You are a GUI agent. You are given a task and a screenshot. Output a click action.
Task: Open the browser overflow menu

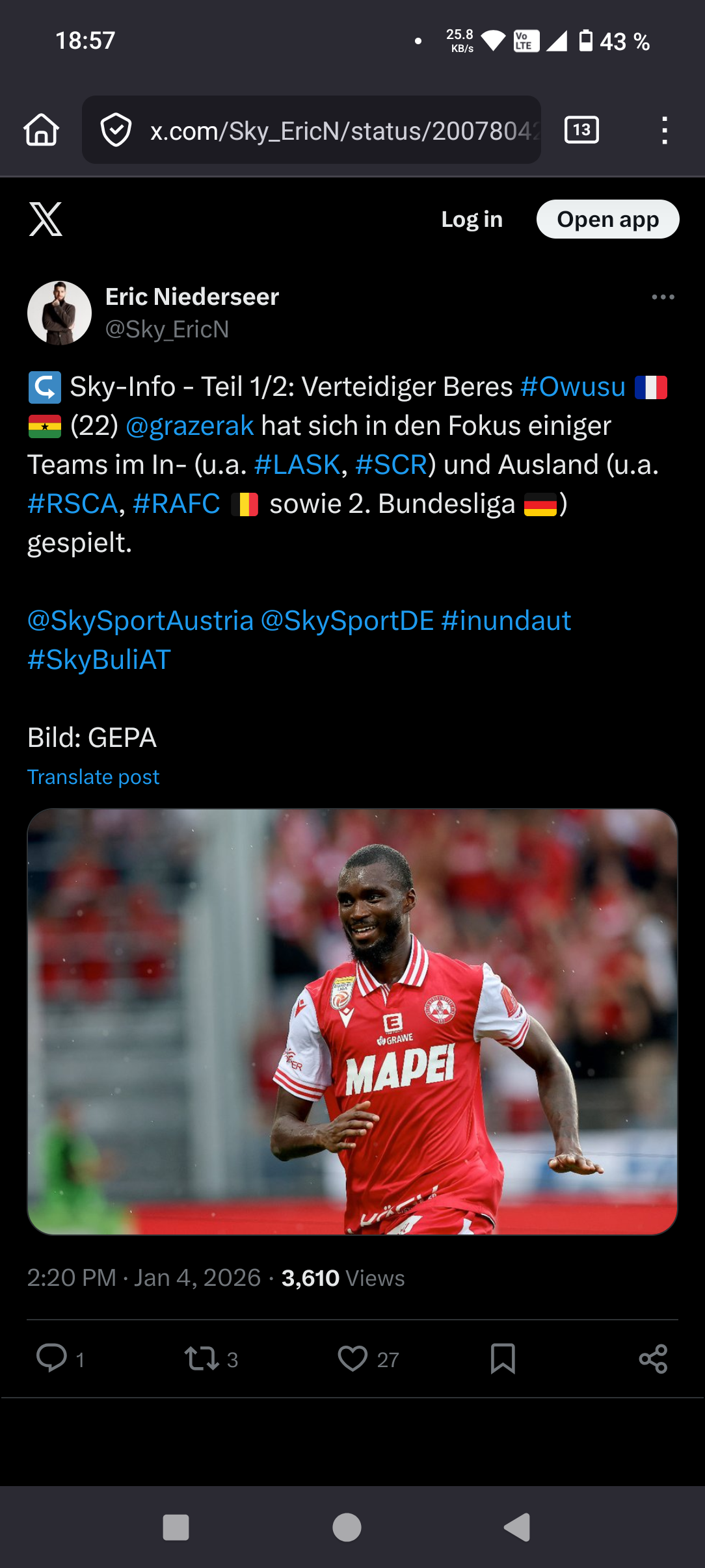(663, 130)
